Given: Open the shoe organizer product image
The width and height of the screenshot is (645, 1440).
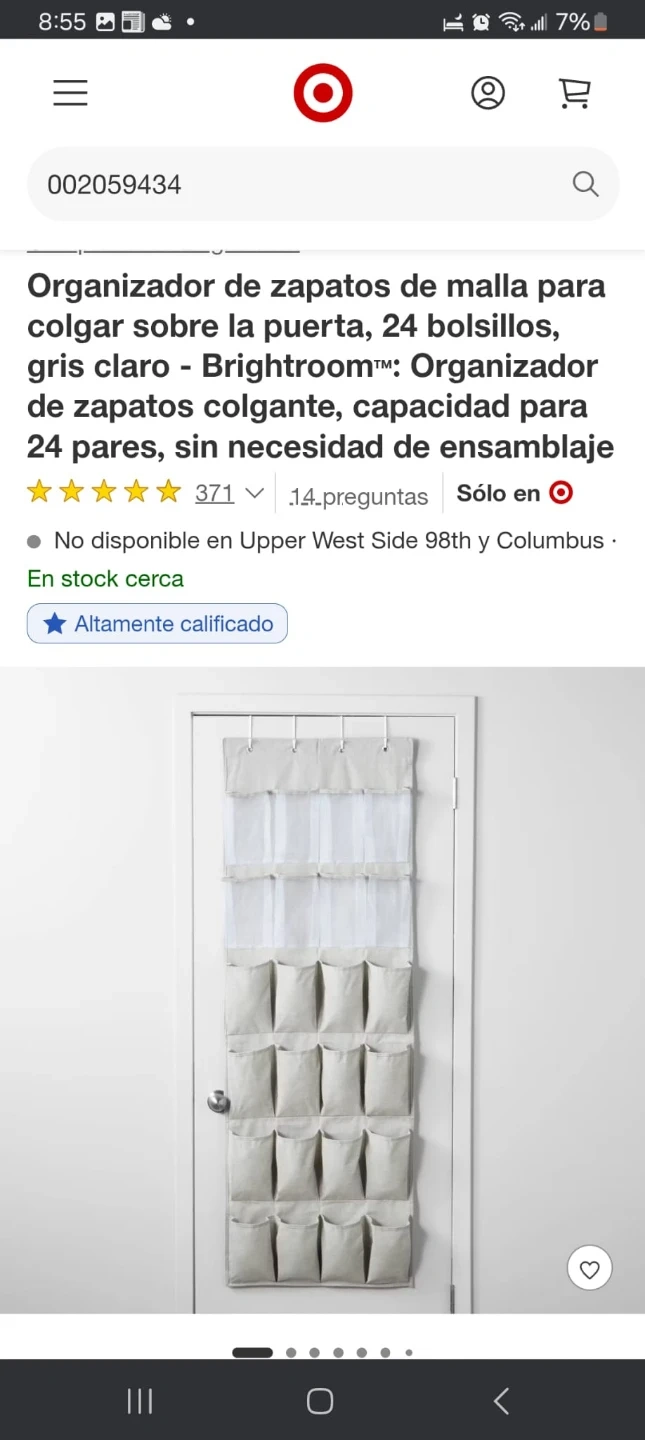Looking at the screenshot, I should click(322, 990).
